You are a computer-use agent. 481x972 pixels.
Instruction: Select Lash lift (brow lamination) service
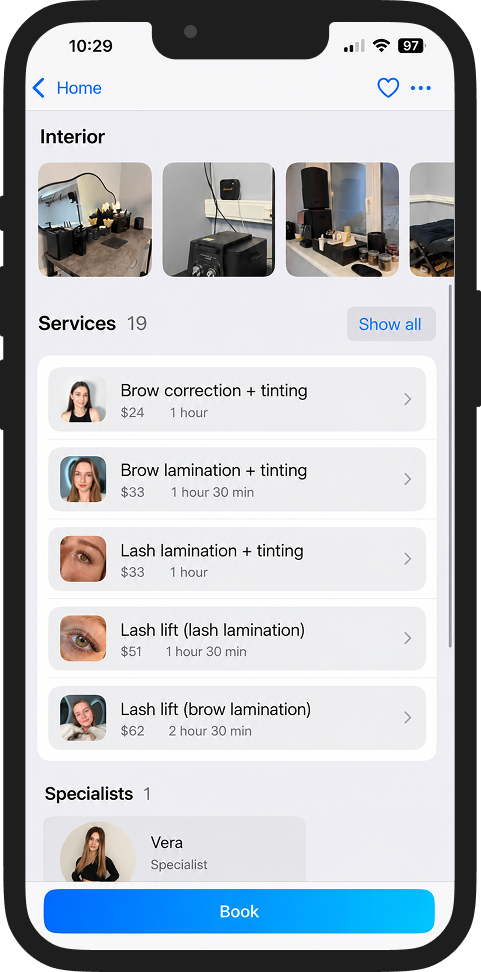[237, 718]
